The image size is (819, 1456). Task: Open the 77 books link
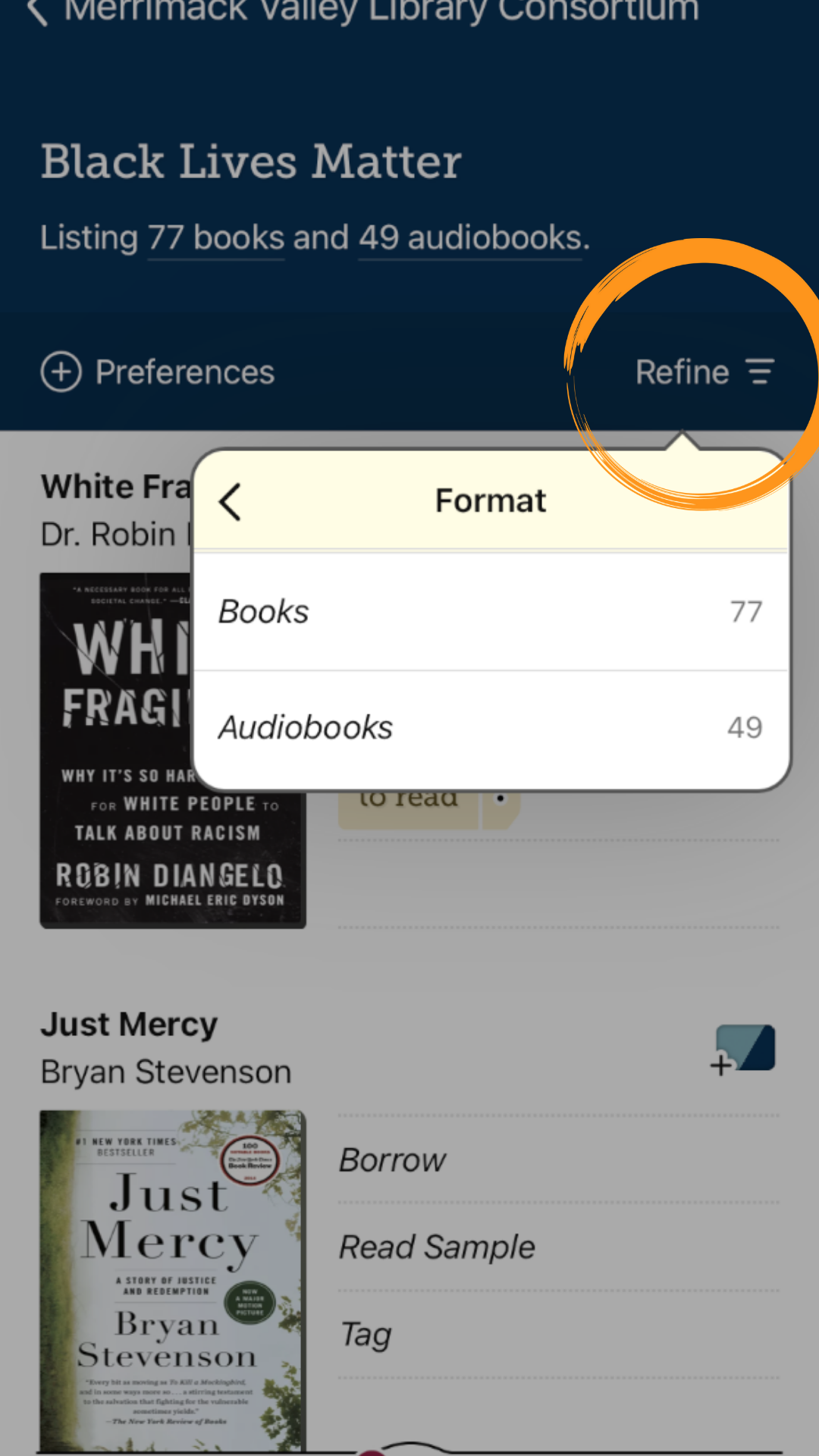point(216,238)
